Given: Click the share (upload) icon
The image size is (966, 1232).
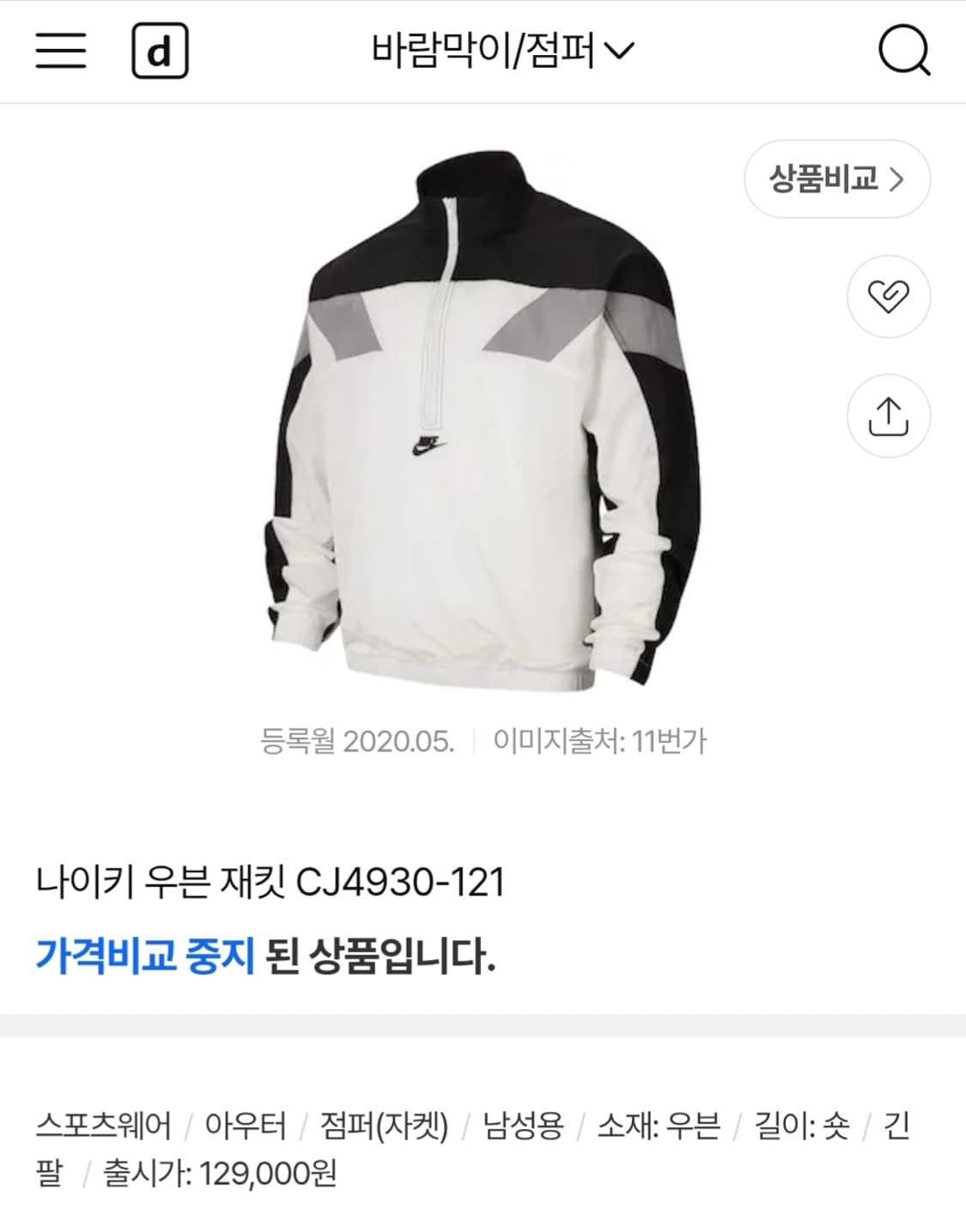Looking at the screenshot, I should pos(887,417).
